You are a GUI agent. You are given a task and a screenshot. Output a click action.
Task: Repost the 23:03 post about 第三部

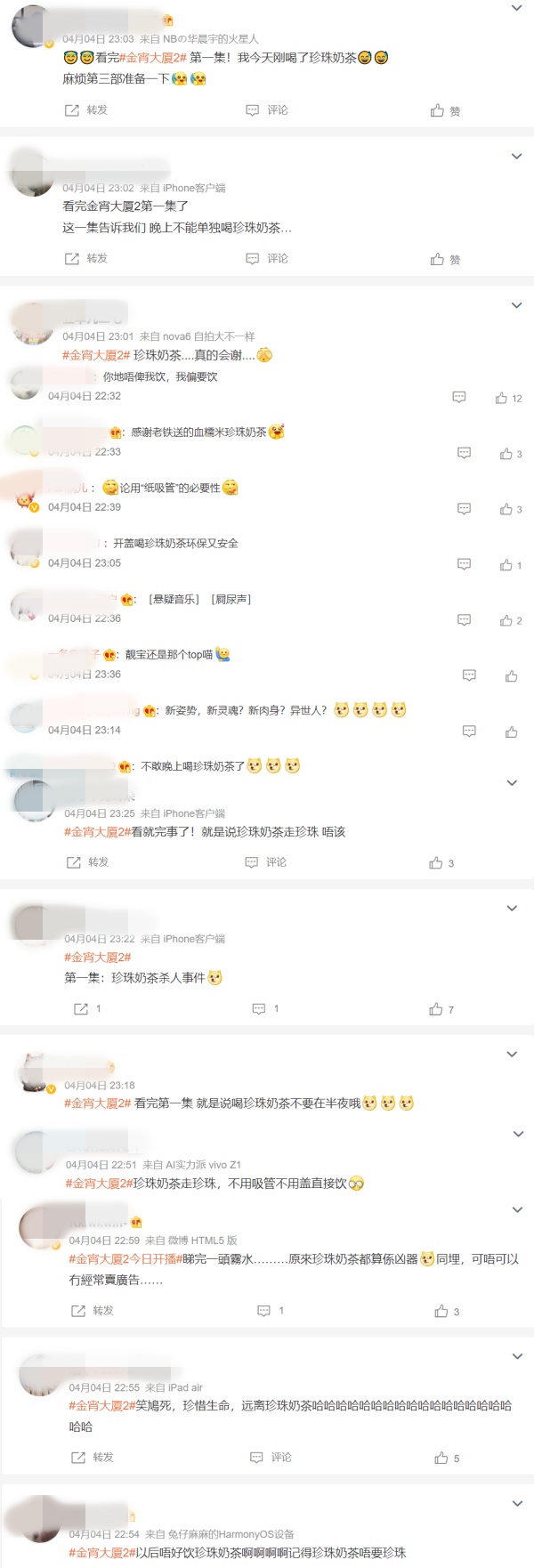click(x=86, y=110)
